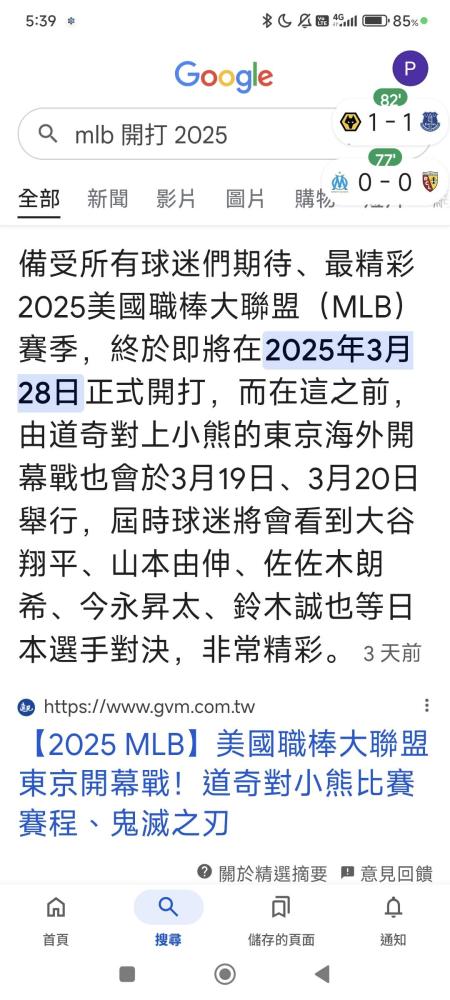
Task: Open the profile avatar P
Action: pyautogui.click(x=410, y=68)
